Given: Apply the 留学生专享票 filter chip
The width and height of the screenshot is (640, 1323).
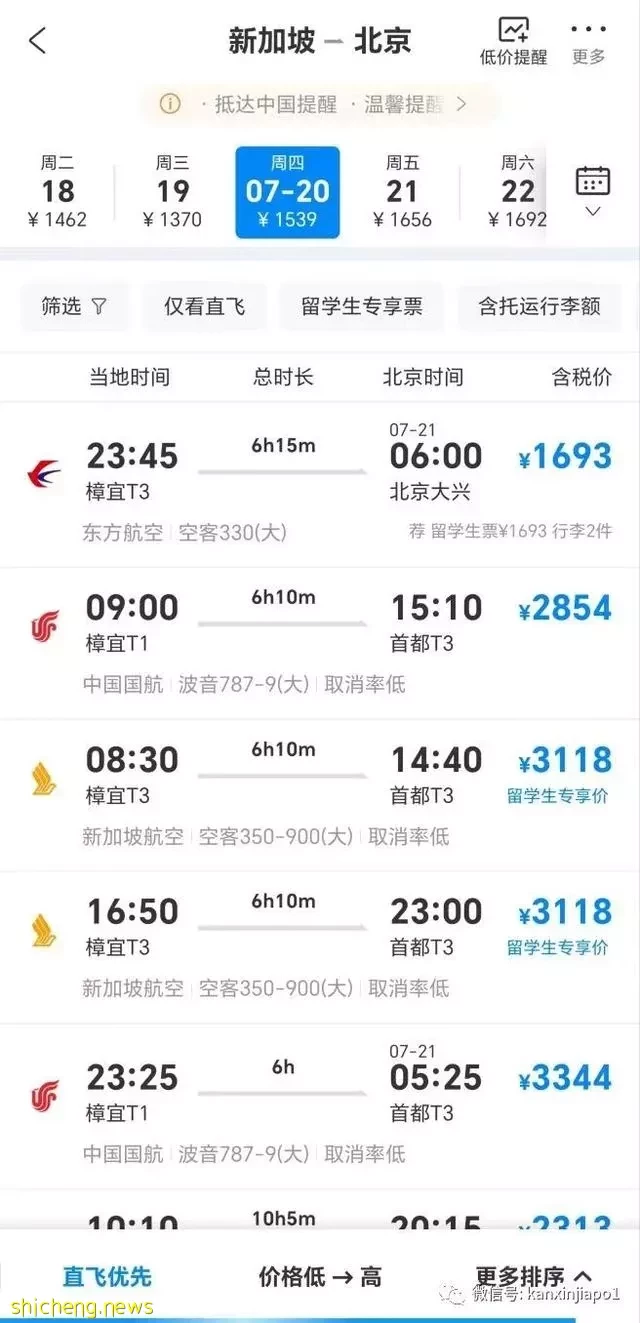Looking at the screenshot, I should tap(361, 306).
